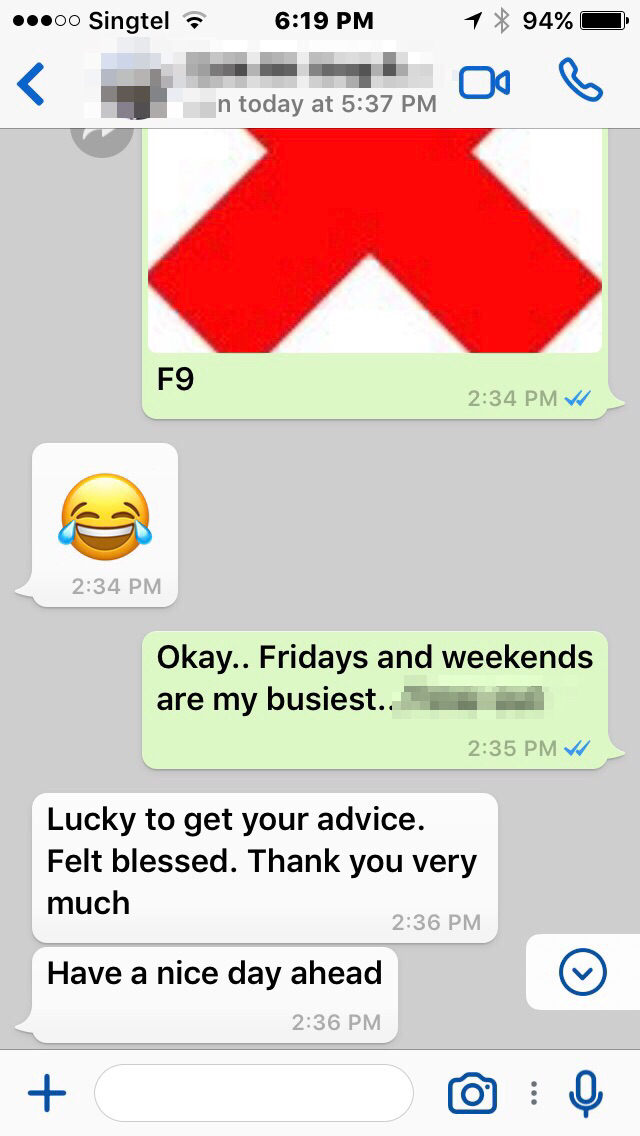Start a video call
The width and height of the screenshot is (640, 1136).
pos(484,83)
